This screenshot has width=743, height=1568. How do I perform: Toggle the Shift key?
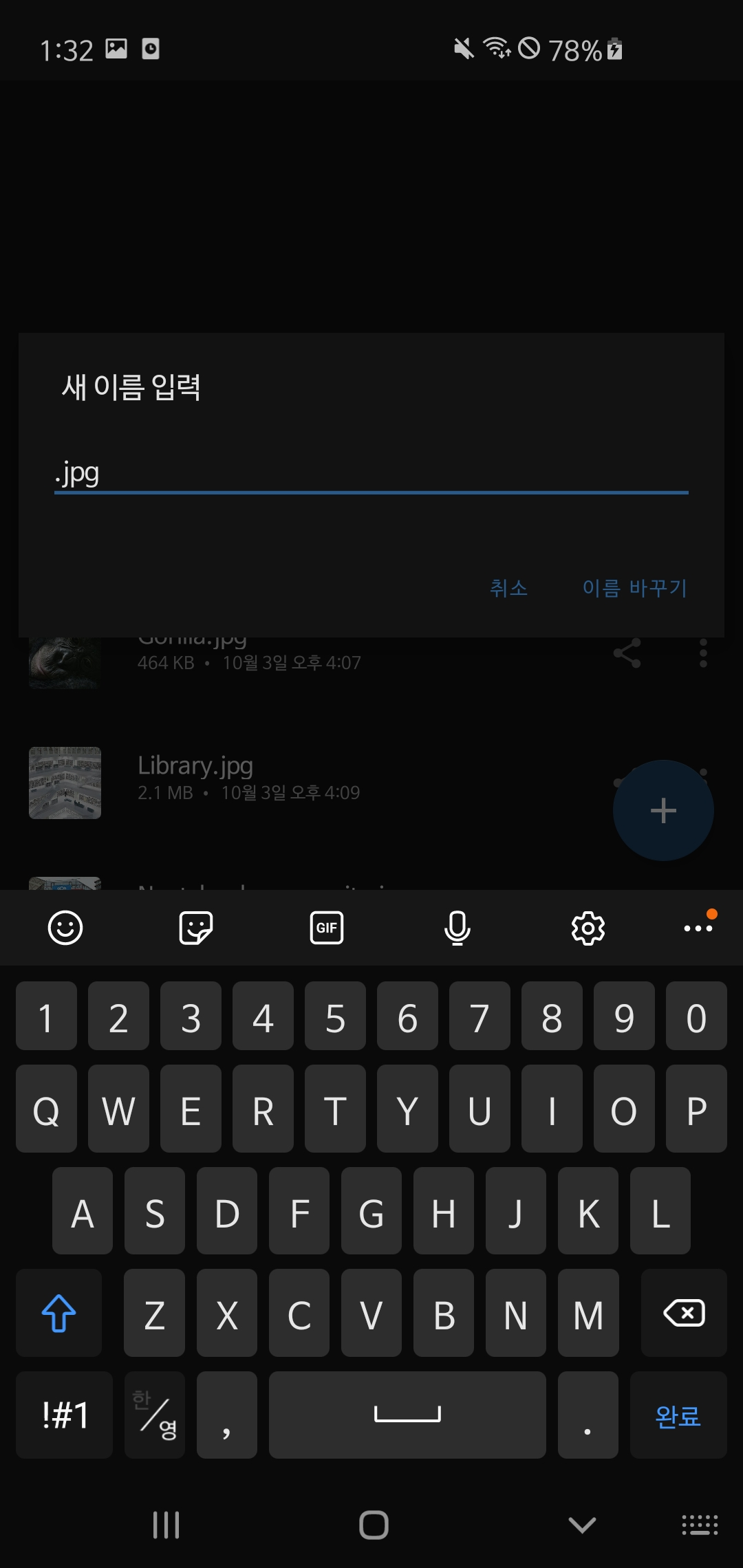coord(58,1312)
